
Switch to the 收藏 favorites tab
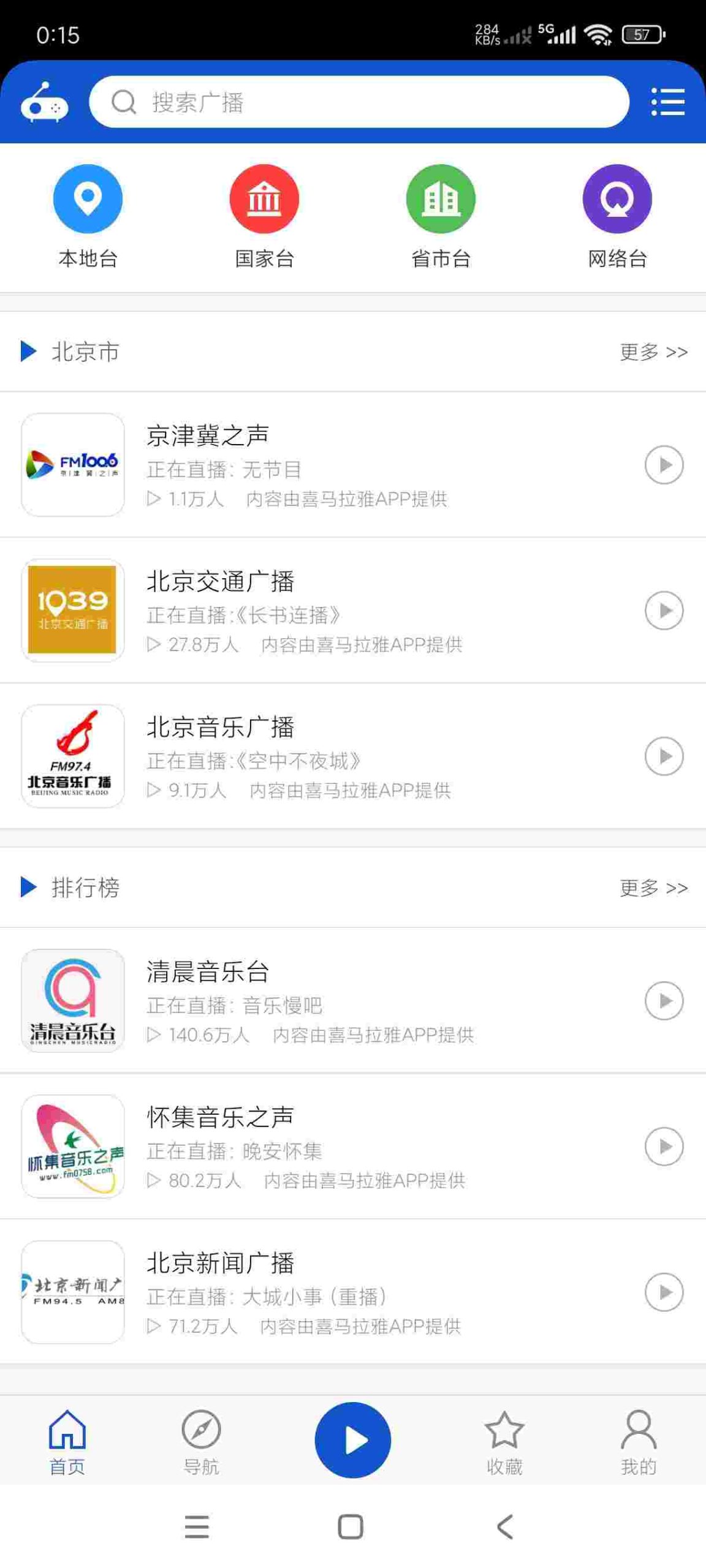(x=504, y=1442)
